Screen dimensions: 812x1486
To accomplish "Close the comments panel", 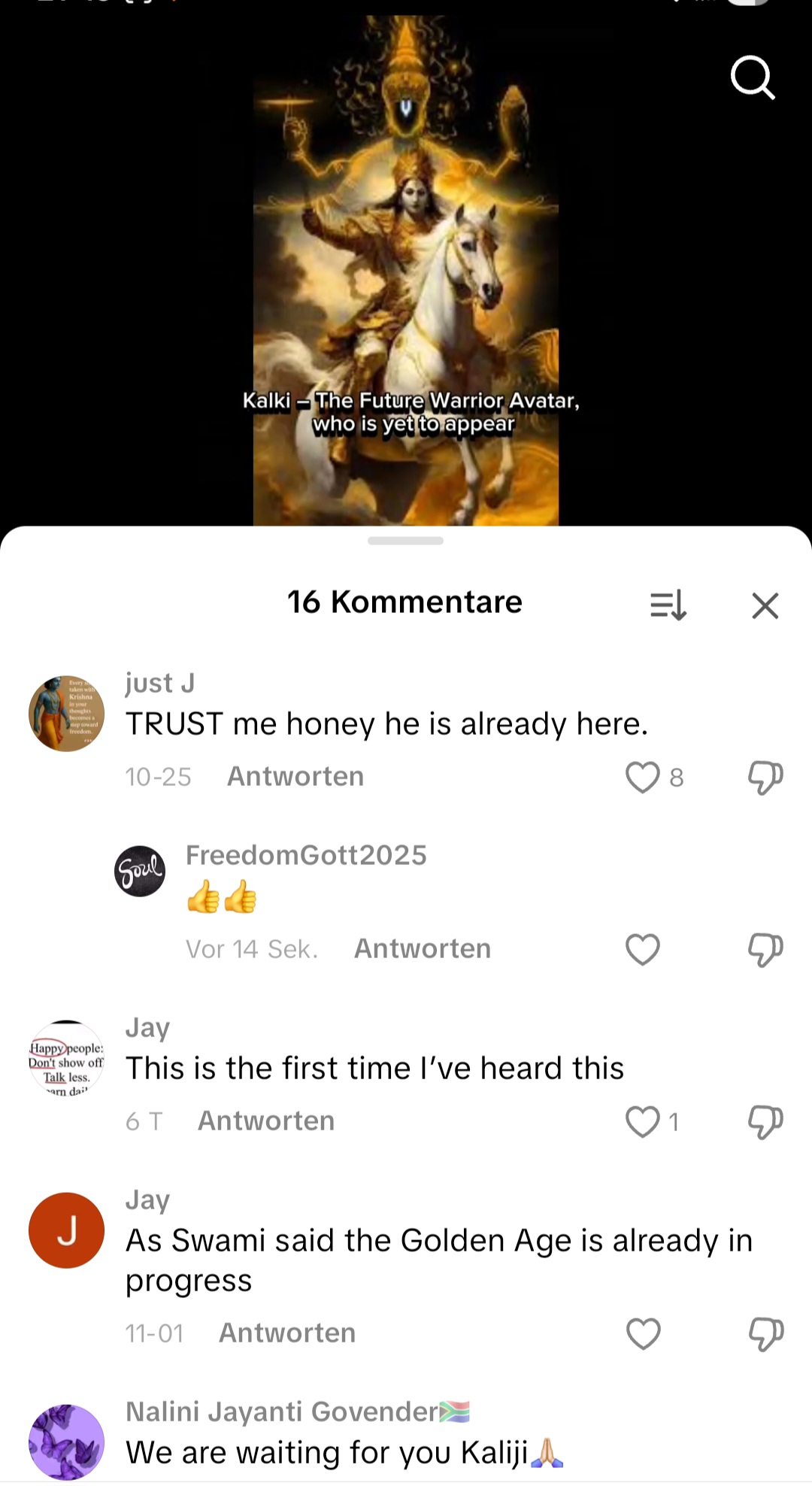I will point(765,605).
